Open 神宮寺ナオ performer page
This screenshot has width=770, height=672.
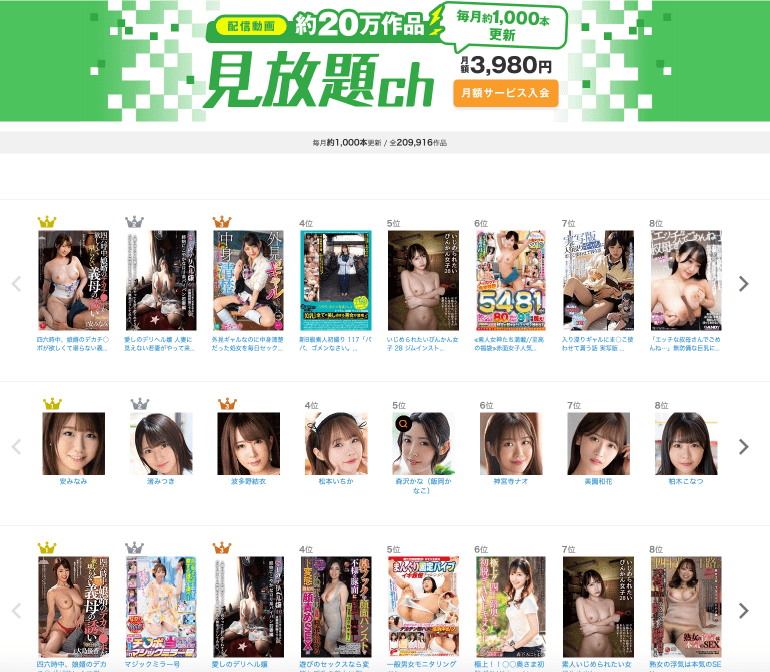(x=511, y=444)
